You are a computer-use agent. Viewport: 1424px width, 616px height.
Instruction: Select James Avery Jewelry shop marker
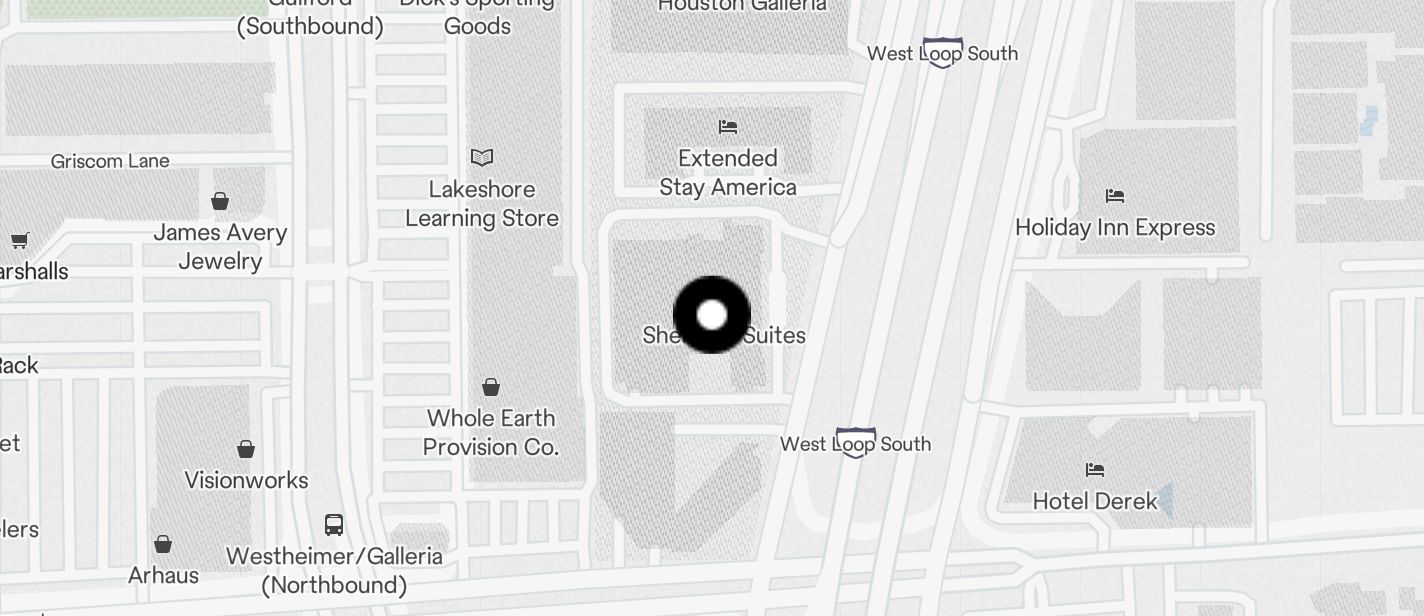pyautogui.click(x=220, y=202)
